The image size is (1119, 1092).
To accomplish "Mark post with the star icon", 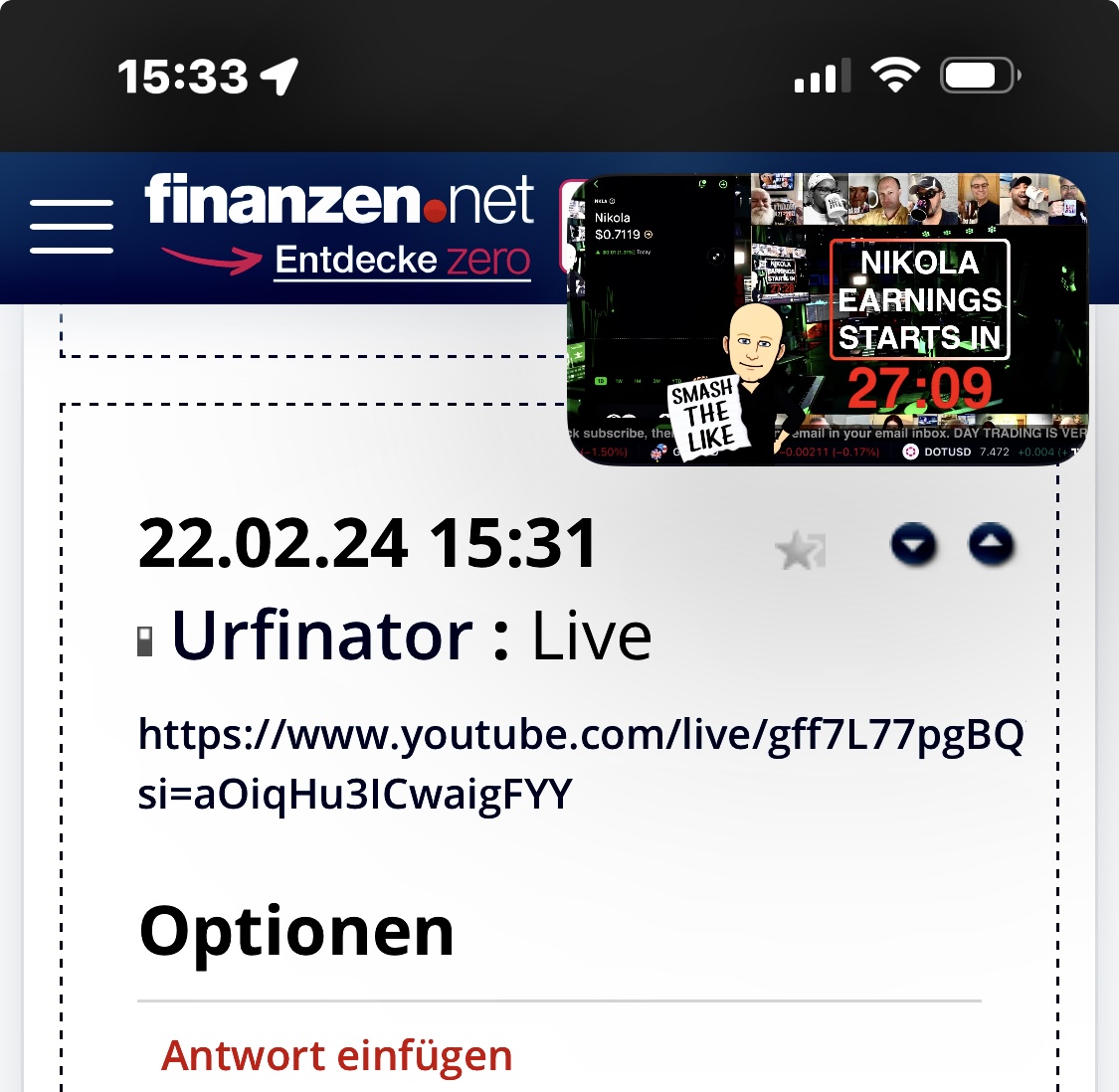I will click(801, 549).
